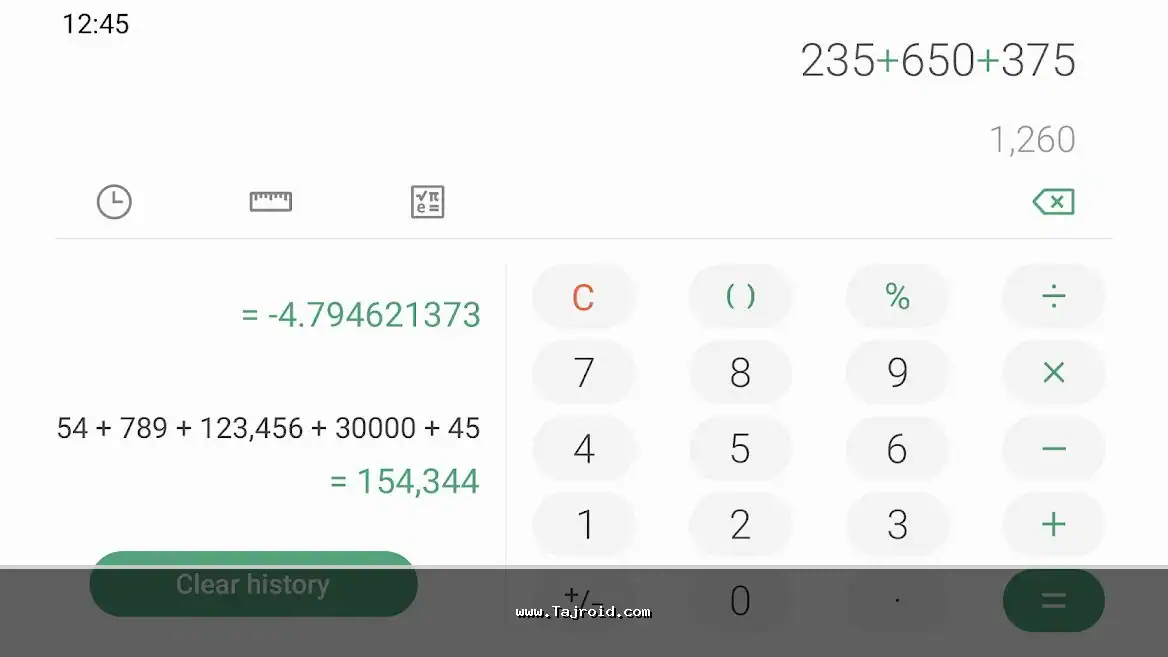The image size is (1168, 657).
Task: Choose the division operator
Action: pyautogui.click(x=1053, y=297)
